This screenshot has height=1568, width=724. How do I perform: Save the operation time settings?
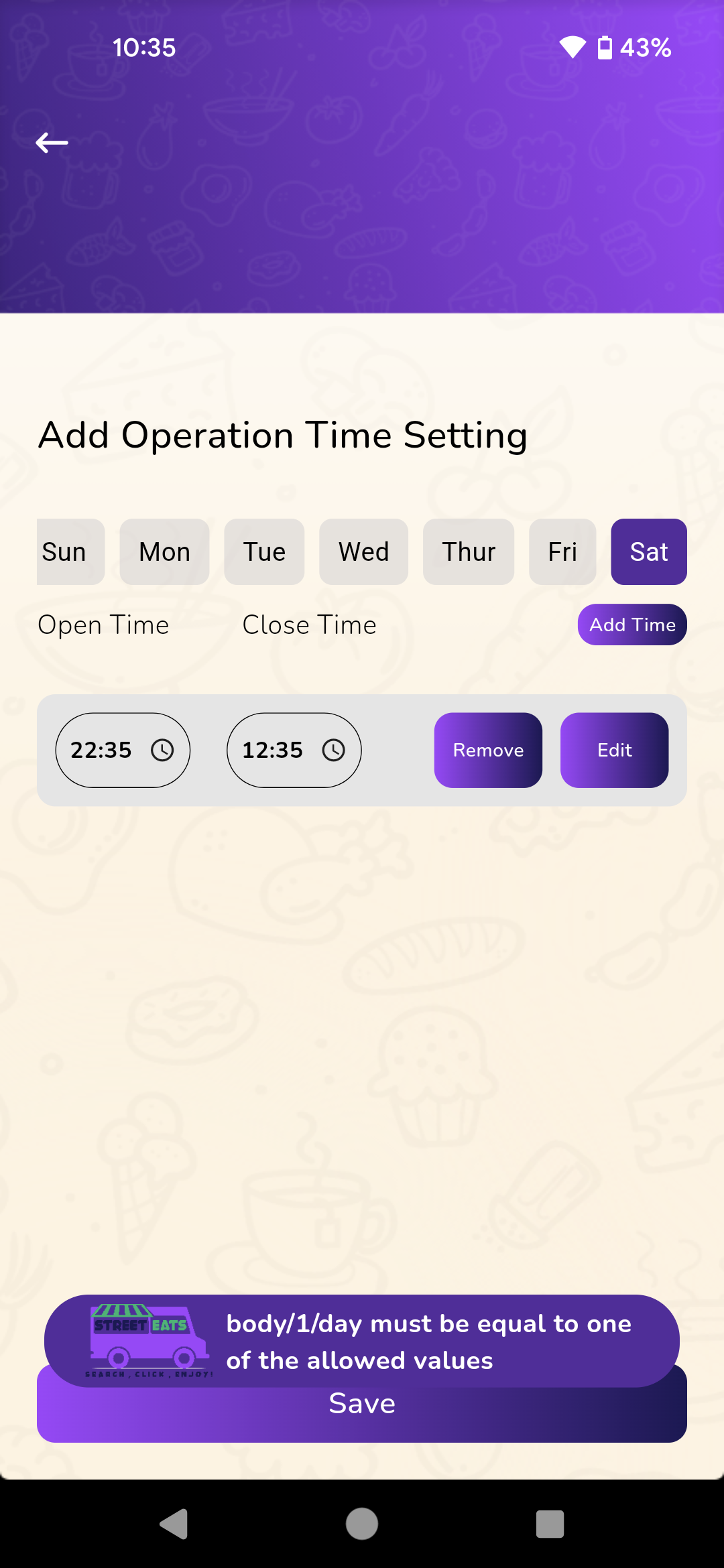pos(362,1414)
